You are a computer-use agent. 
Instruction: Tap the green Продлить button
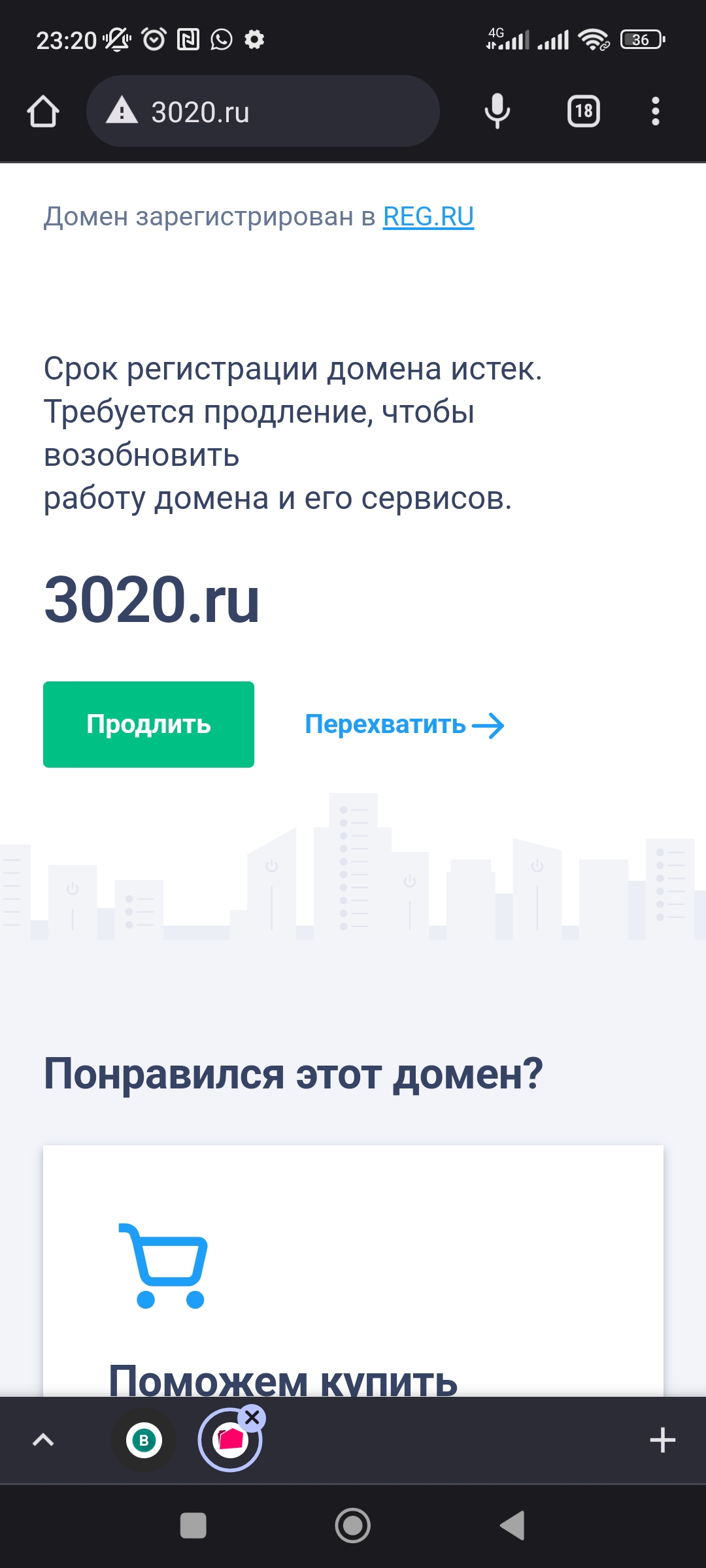click(x=148, y=724)
